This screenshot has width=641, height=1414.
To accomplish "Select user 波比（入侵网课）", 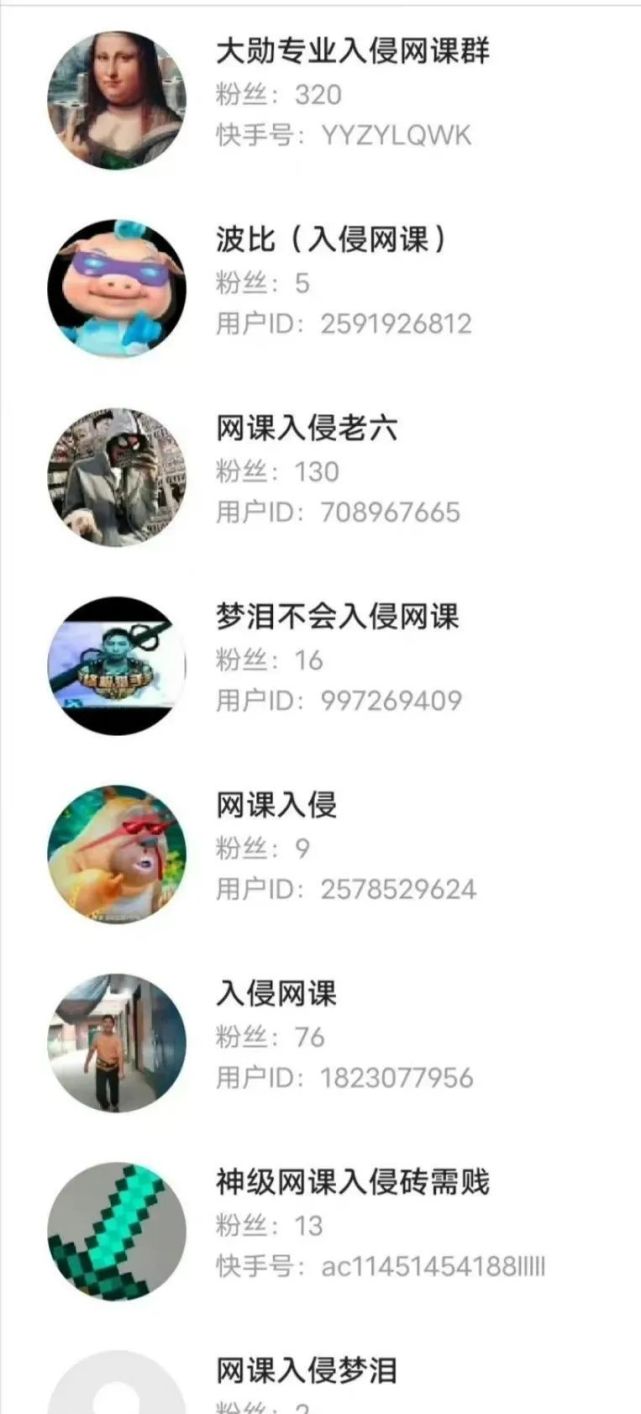I will click(330, 240).
